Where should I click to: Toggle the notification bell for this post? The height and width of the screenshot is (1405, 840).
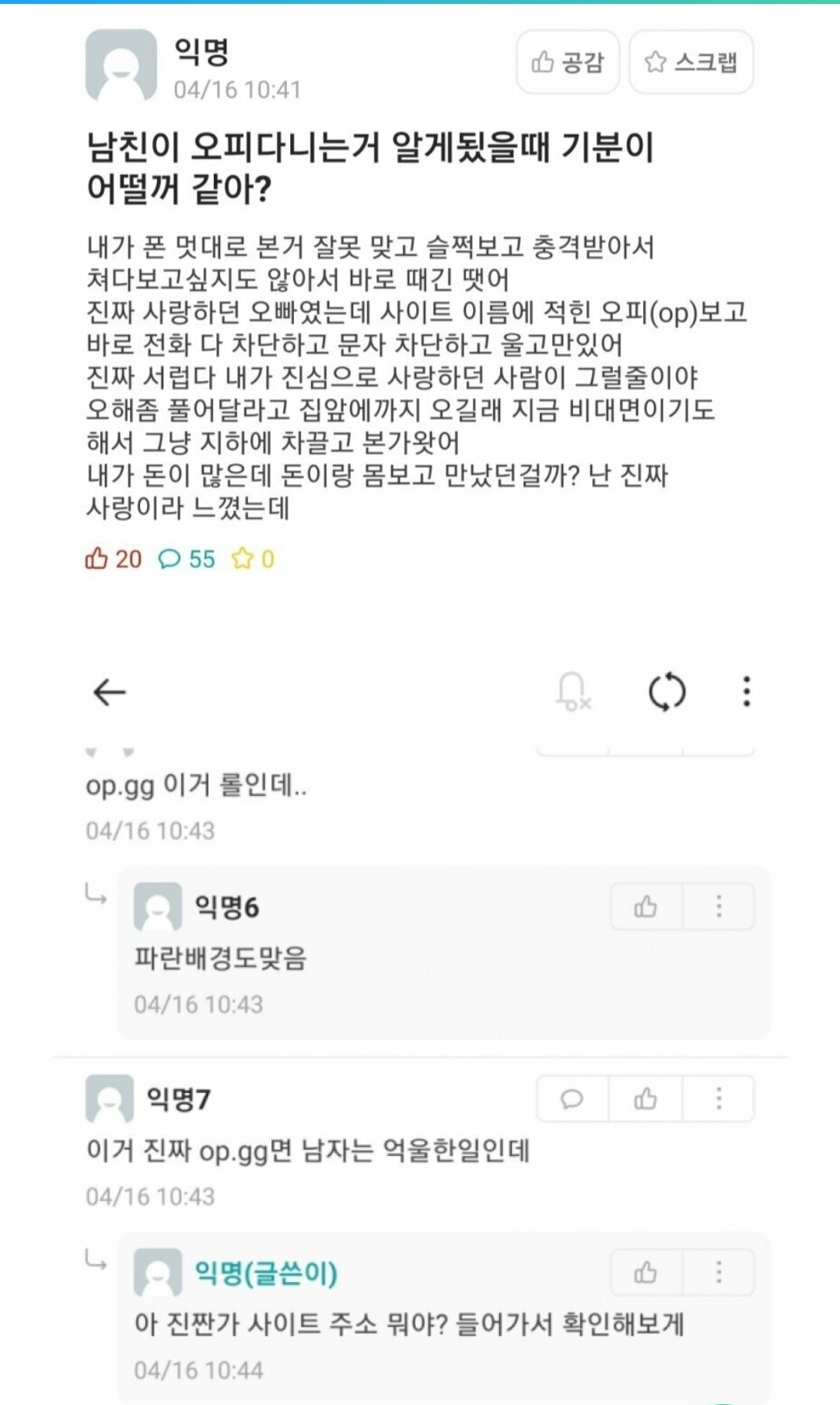(x=573, y=692)
